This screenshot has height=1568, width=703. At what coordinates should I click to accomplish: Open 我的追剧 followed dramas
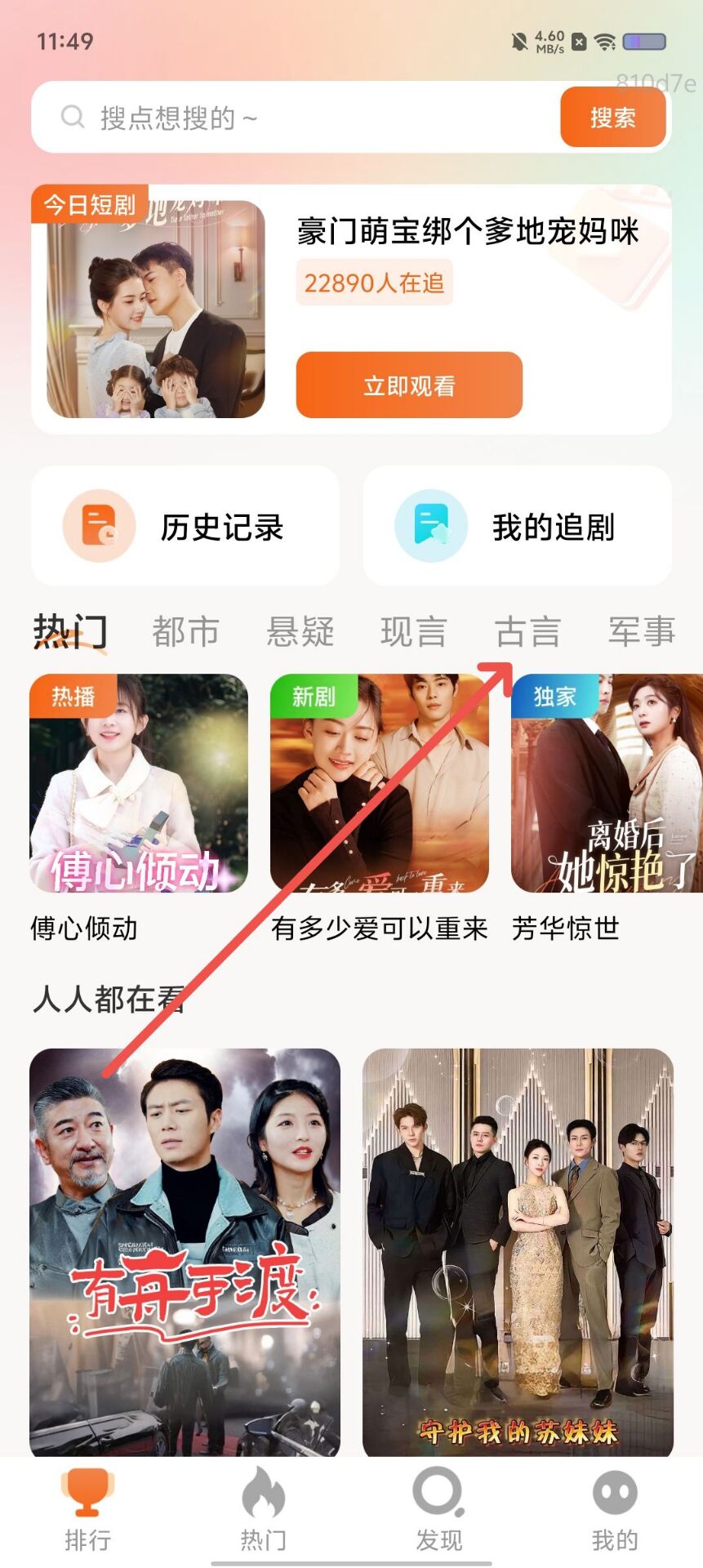click(517, 527)
